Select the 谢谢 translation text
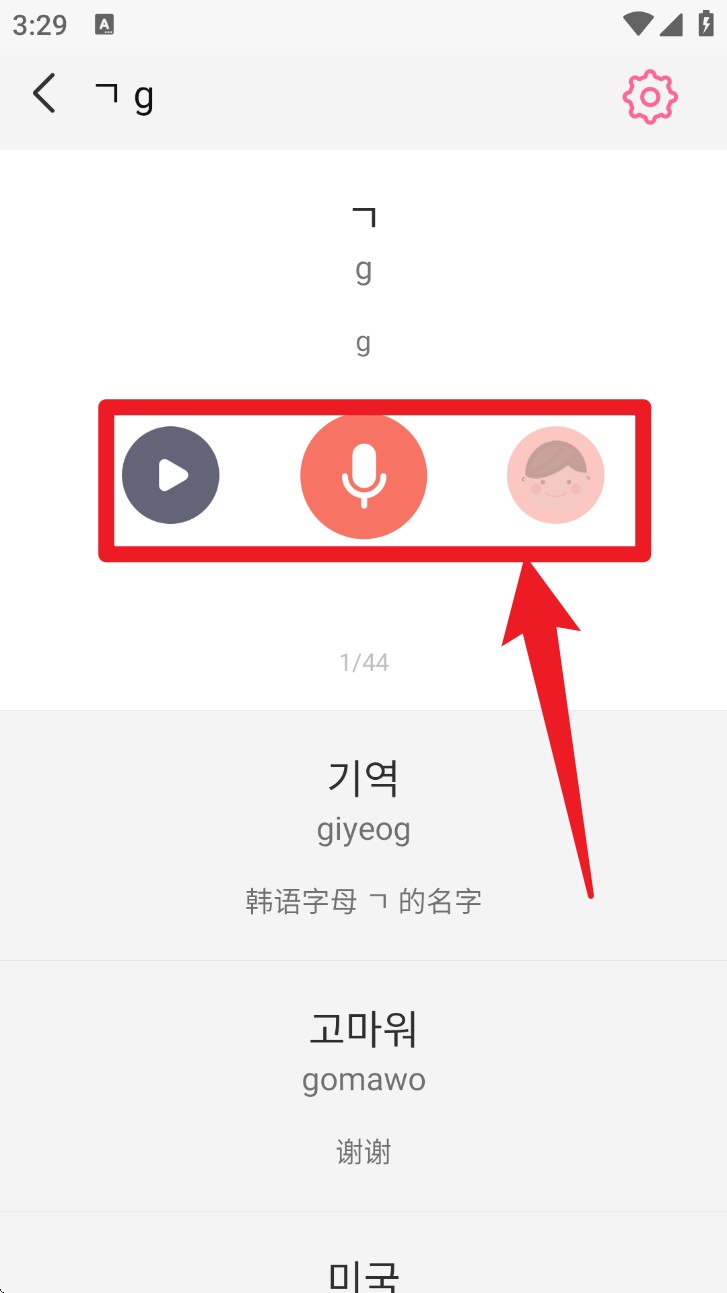Screen dimensions: 727x1293 pyautogui.click(x=363, y=1152)
